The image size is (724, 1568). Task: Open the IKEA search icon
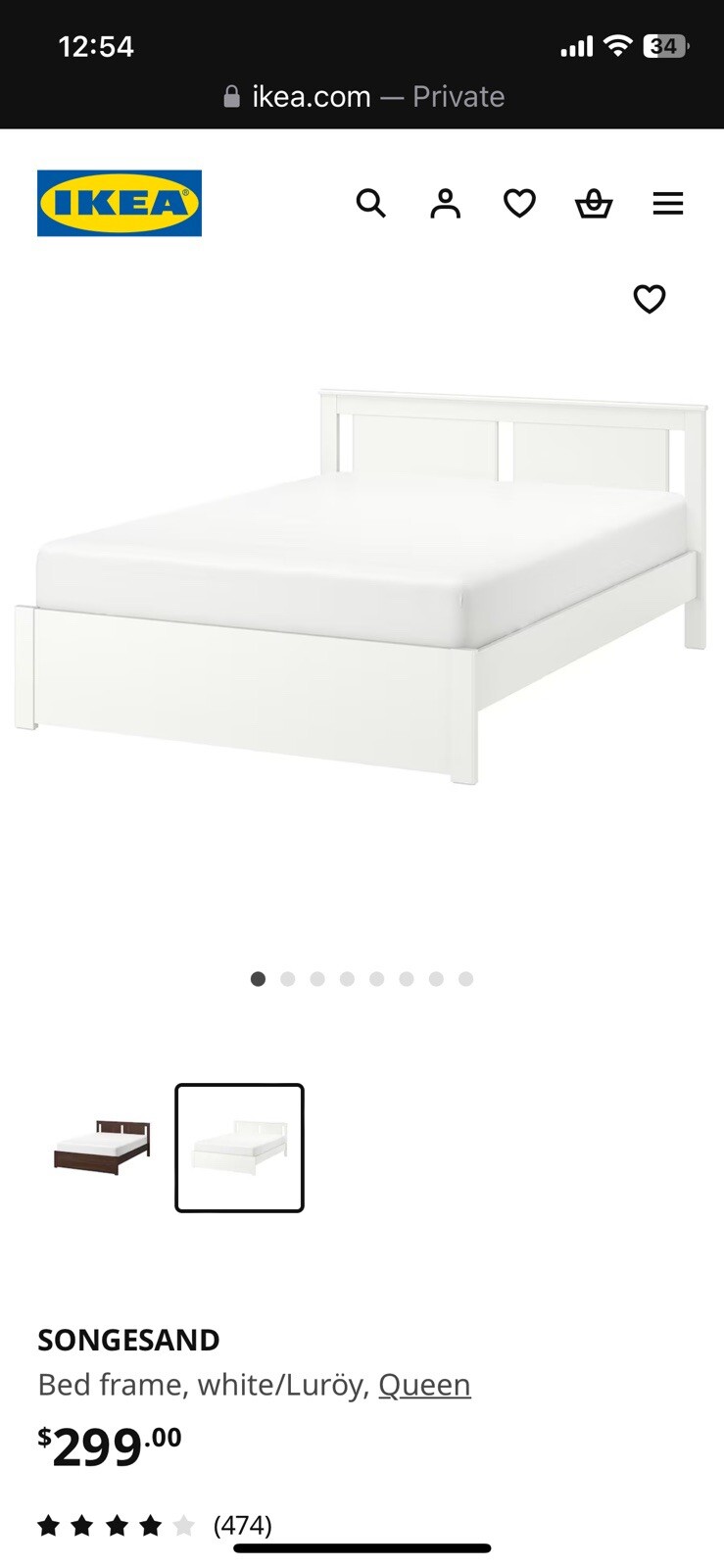(x=370, y=204)
